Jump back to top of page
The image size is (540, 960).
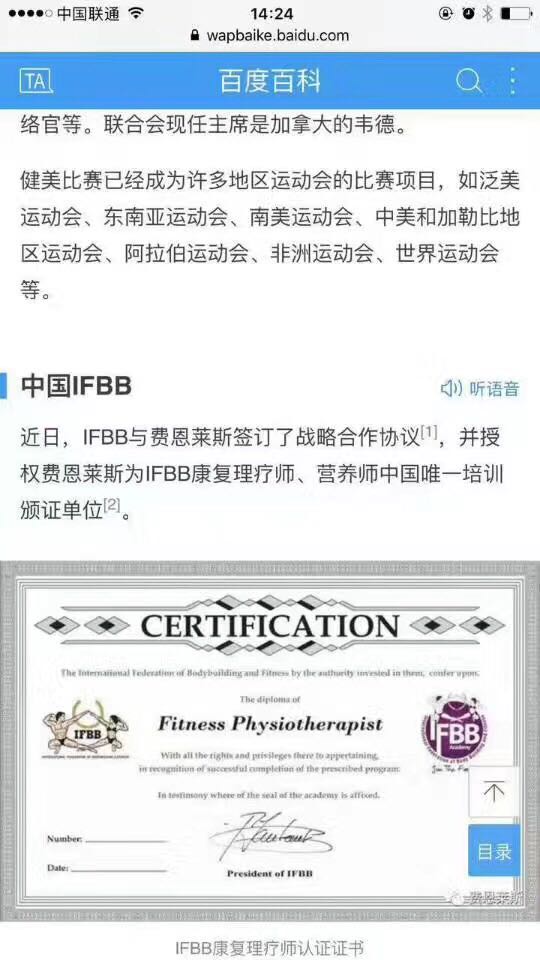point(494,792)
